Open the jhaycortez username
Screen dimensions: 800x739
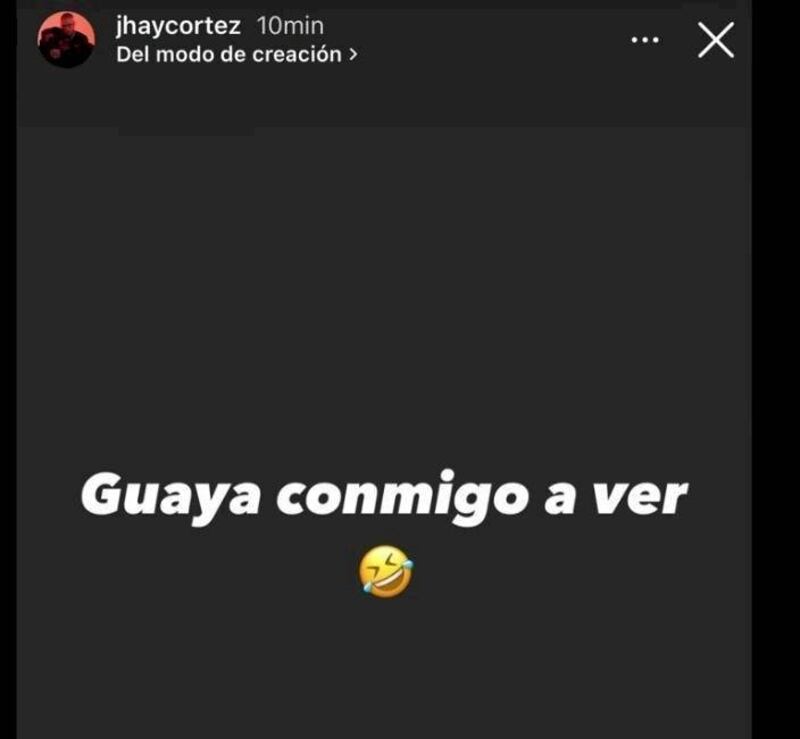(178, 26)
